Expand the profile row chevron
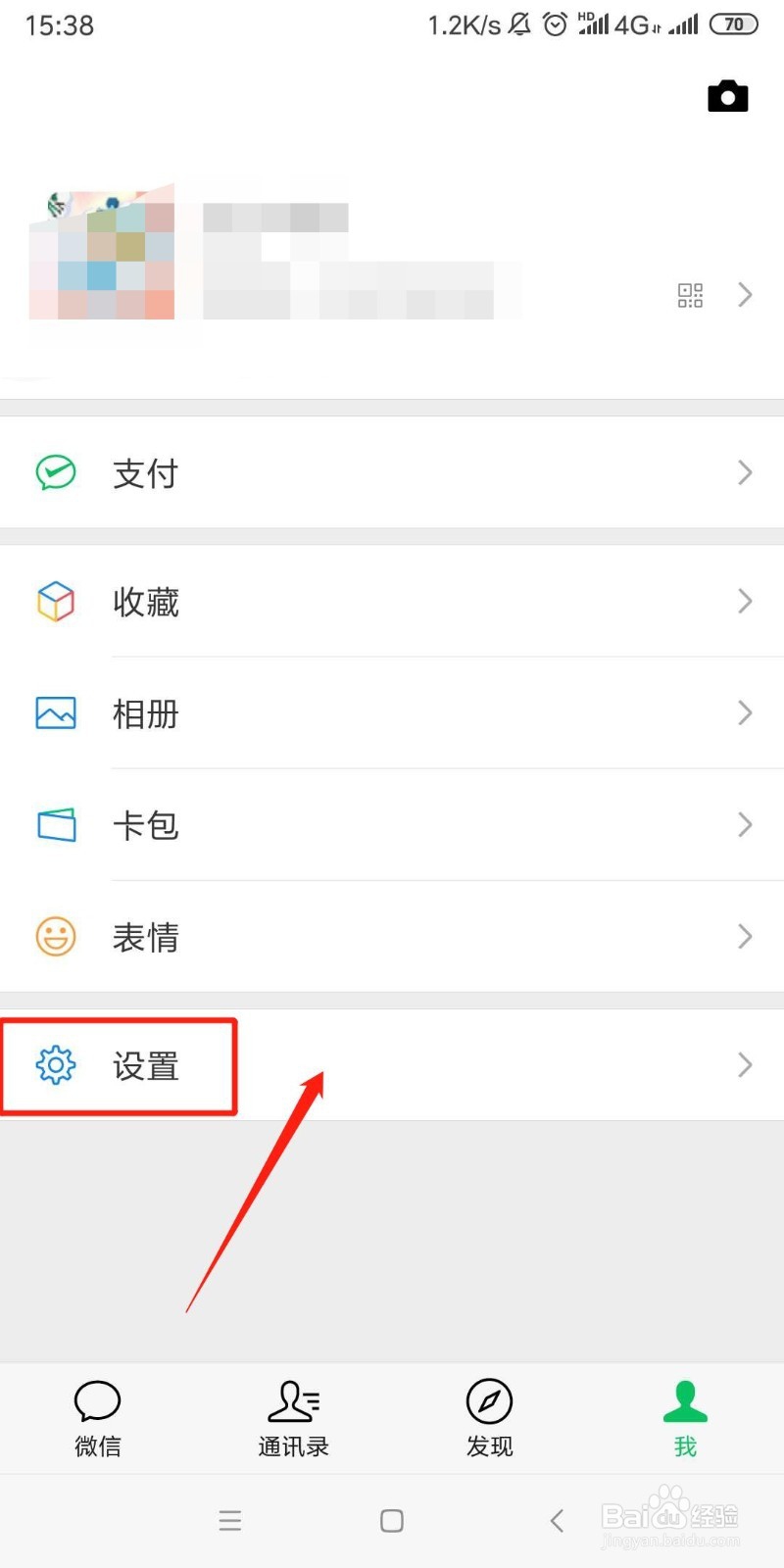This screenshot has width=784, height=1568. pyautogui.click(x=745, y=294)
